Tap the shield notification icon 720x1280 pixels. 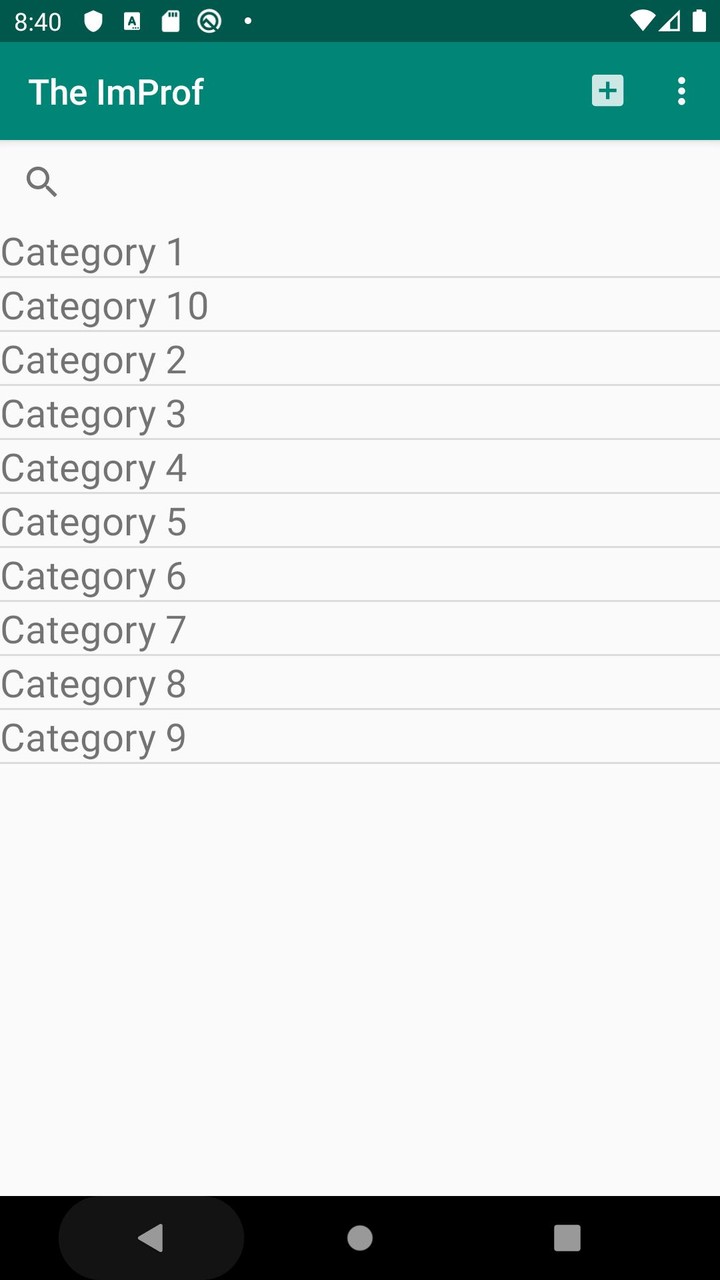click(92, 21)
